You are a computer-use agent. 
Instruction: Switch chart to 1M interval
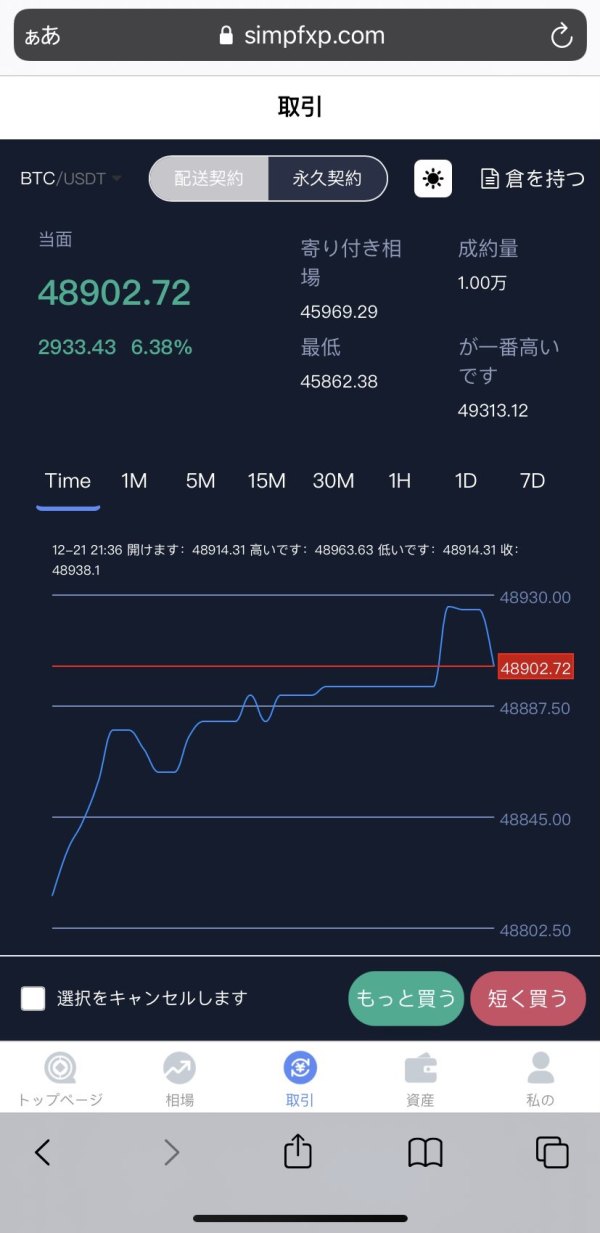pyautogui.click(x=134, y=481)
